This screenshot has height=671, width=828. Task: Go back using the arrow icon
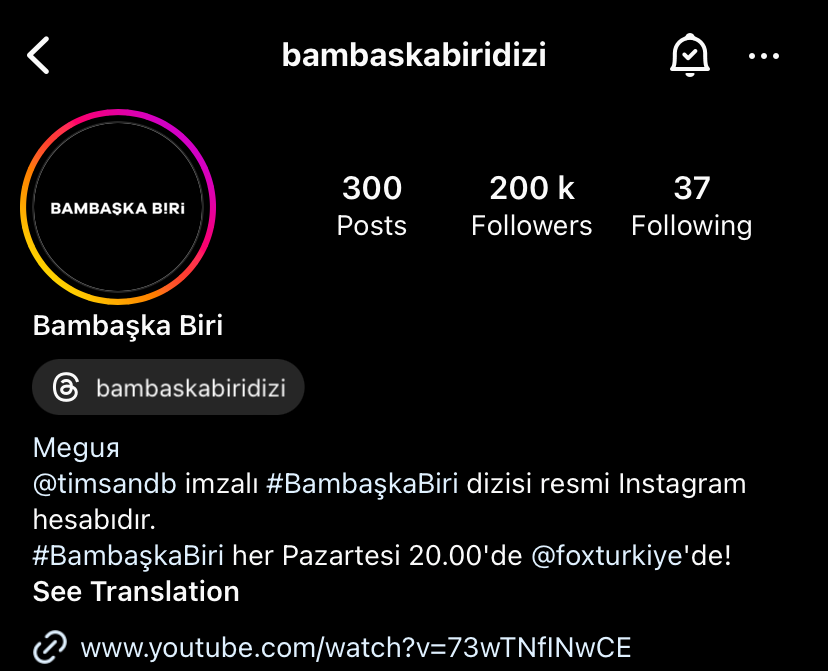tap(39, 55)
